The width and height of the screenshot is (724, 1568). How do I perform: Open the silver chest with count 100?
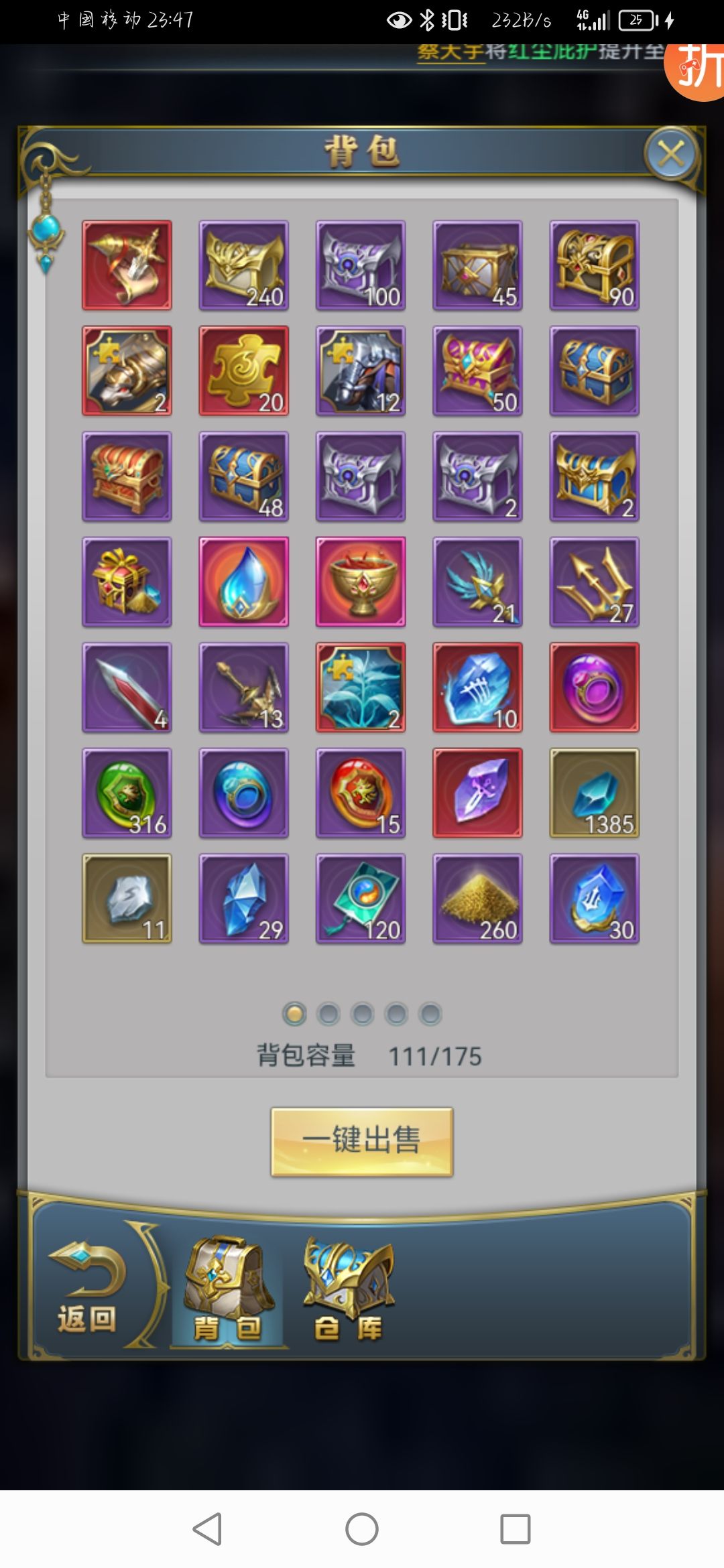coord(361,265)
